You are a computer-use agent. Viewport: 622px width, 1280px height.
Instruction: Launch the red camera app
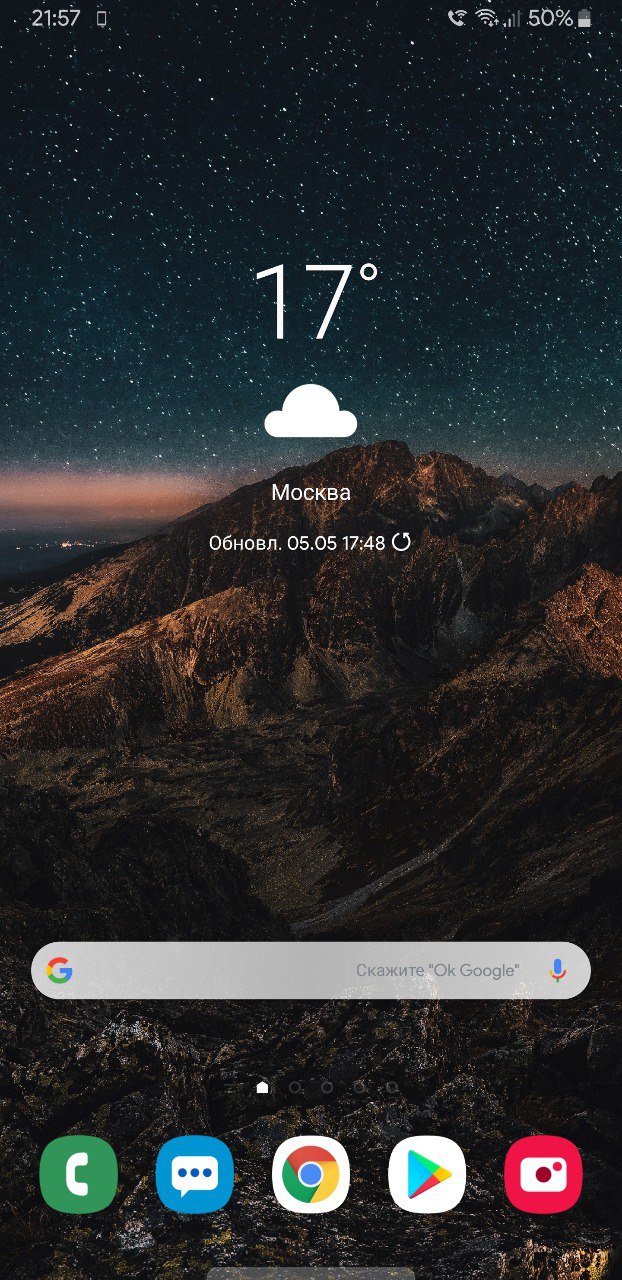pyautogui.click(x=543, y=1174)
